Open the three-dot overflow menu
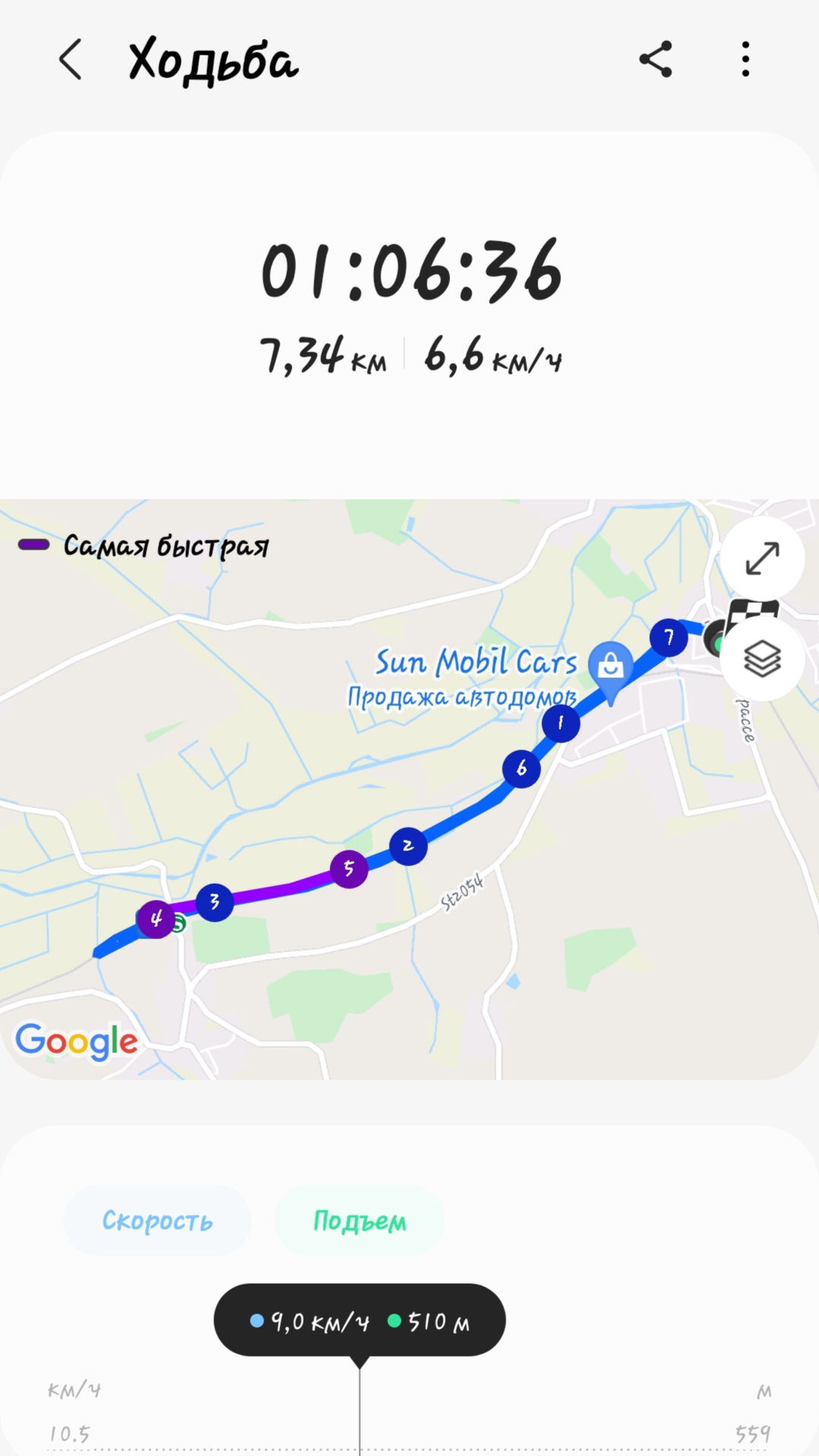This screenshot has width=819, height=1456. pyautogui.click(x=745, y=59)
